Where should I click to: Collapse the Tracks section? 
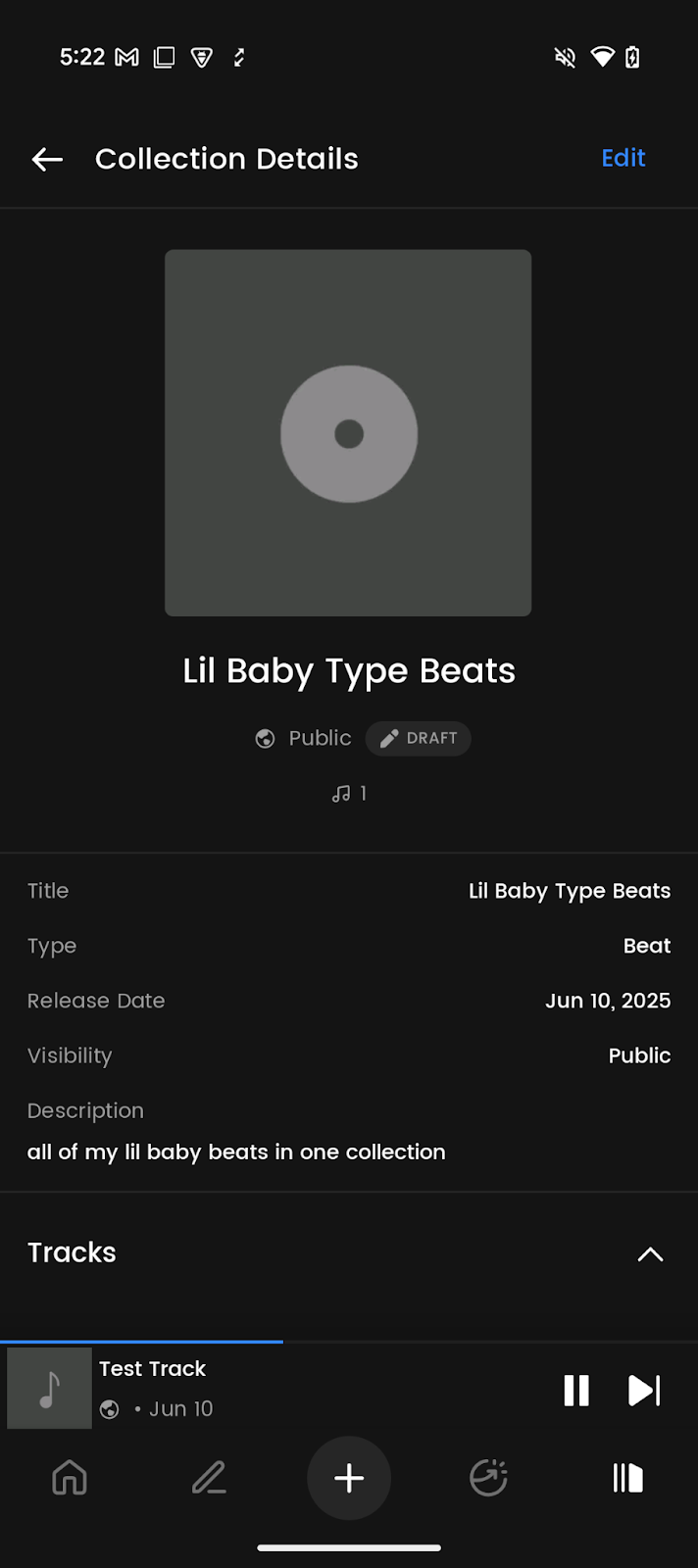point(650,1254)
